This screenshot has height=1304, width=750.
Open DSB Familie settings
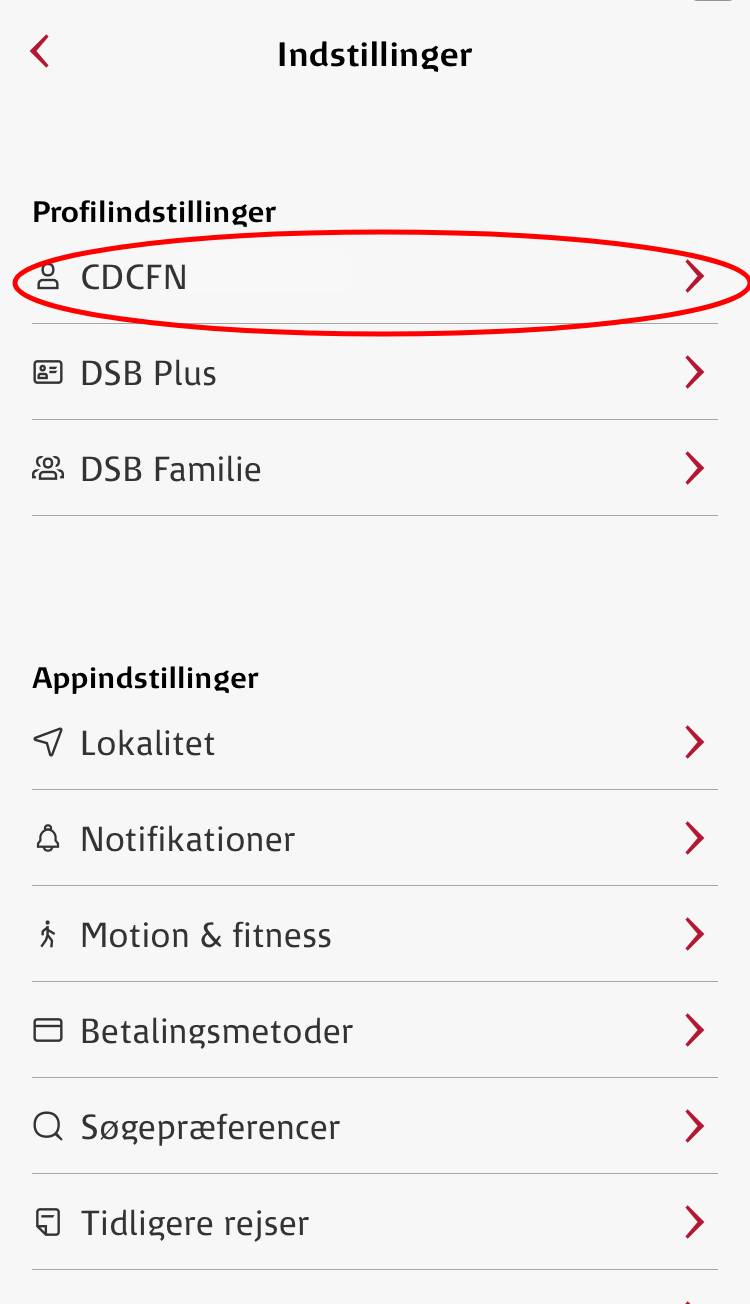(374, 469)
